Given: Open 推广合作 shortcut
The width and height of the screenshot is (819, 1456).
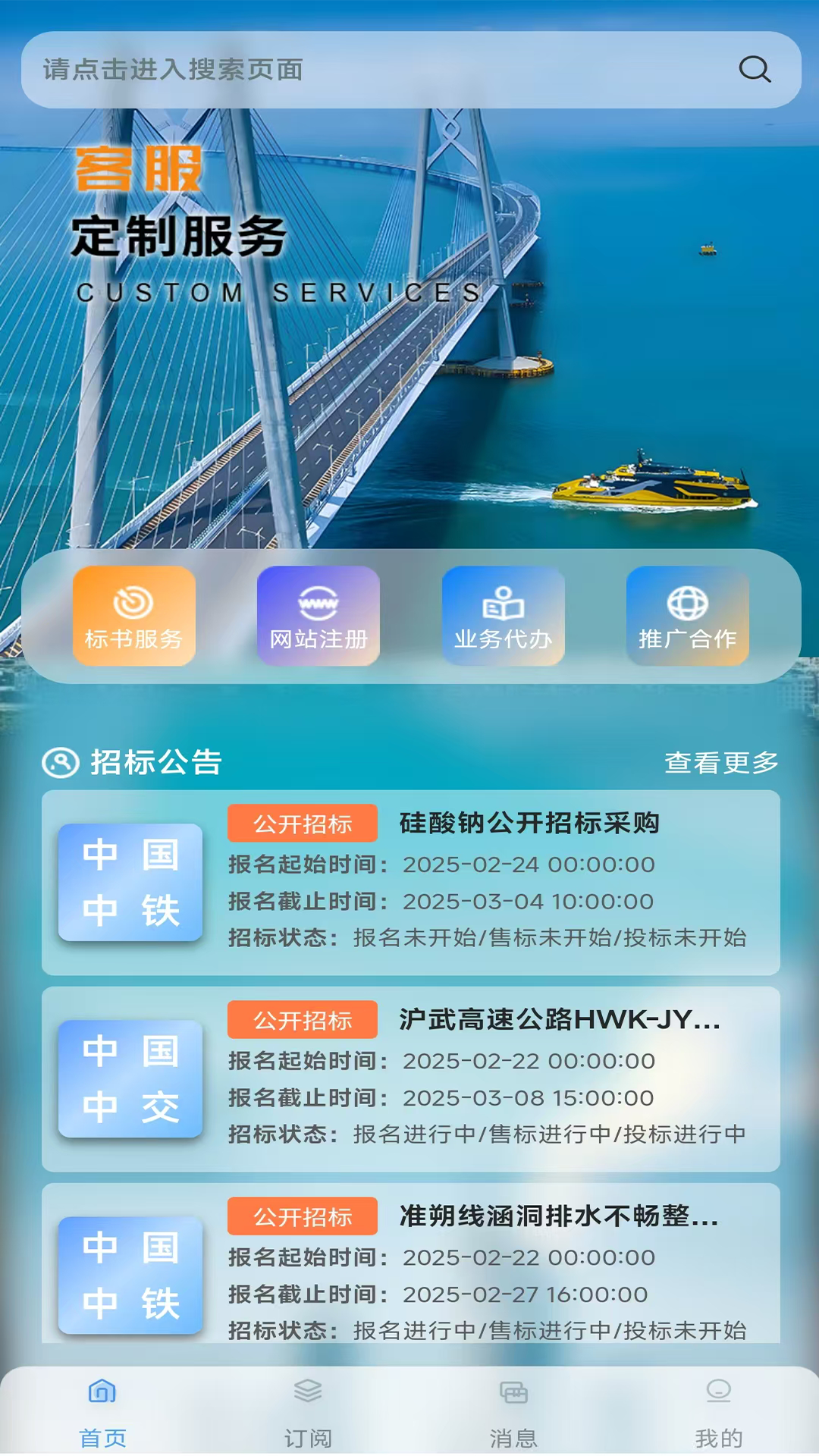Looking at the screenshot, I should (688, 616).
